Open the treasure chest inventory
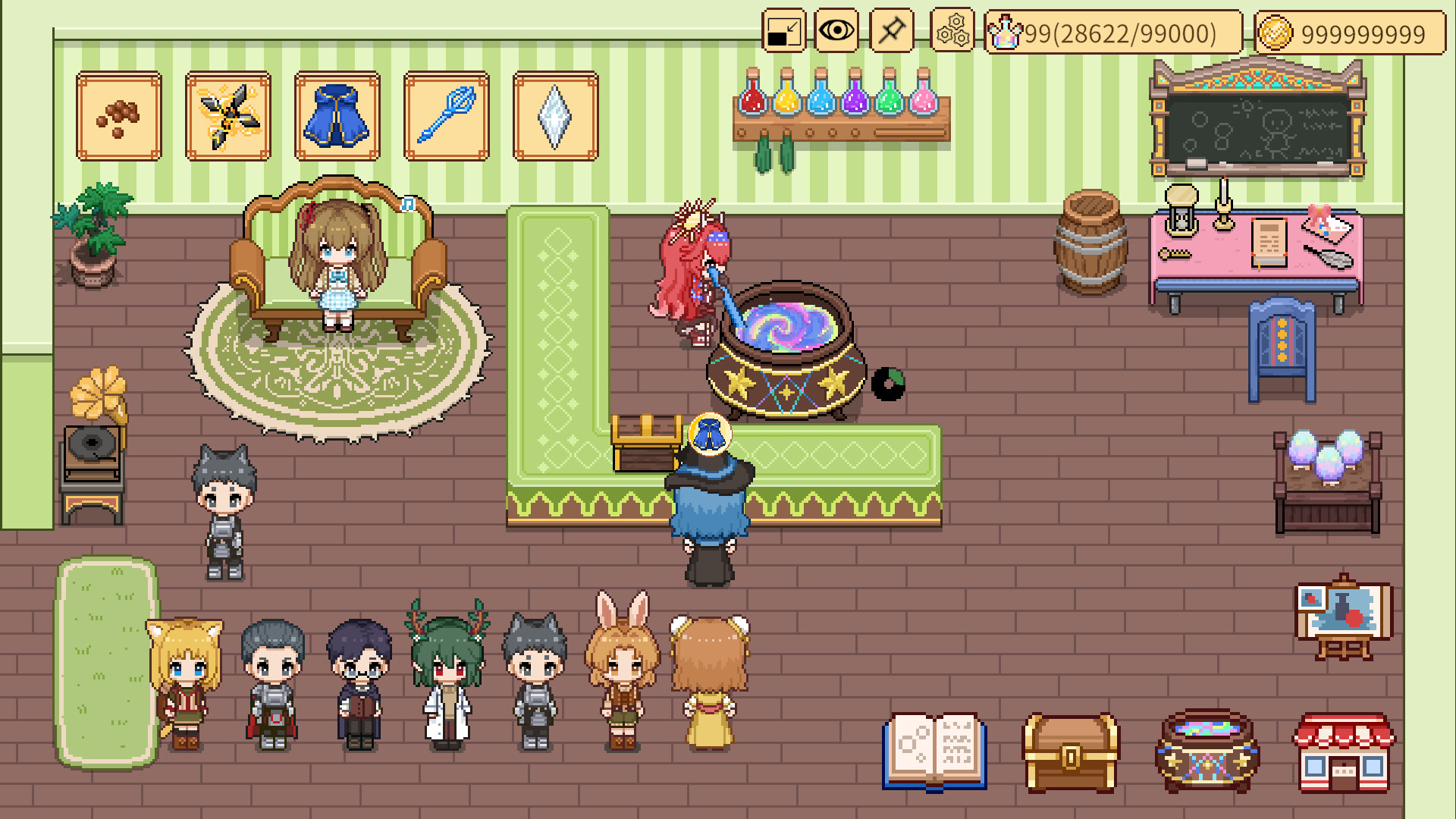The image size is (1456, 819). click(1071, 752)
